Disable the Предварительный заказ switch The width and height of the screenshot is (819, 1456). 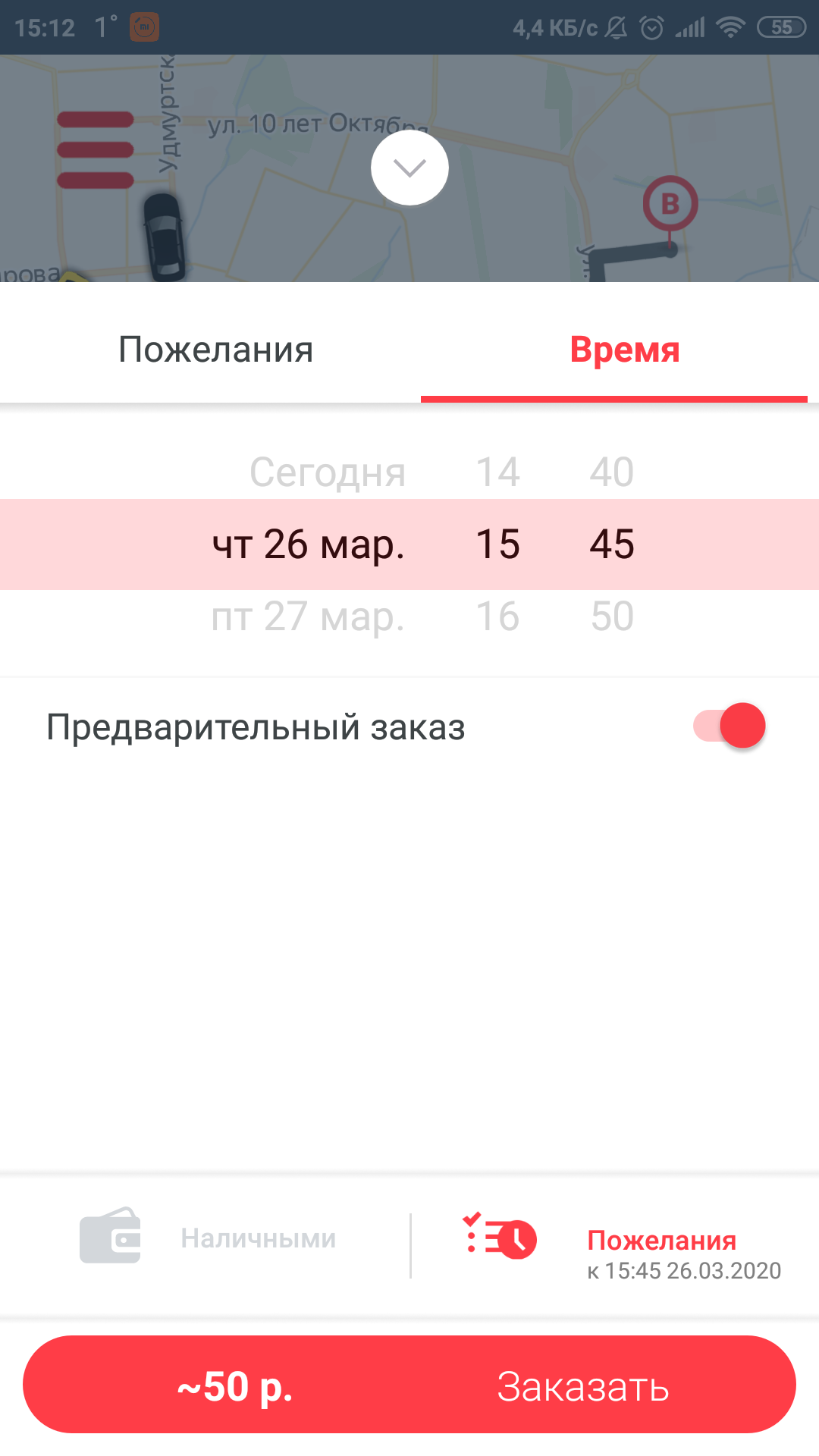(x=730, y=726)
